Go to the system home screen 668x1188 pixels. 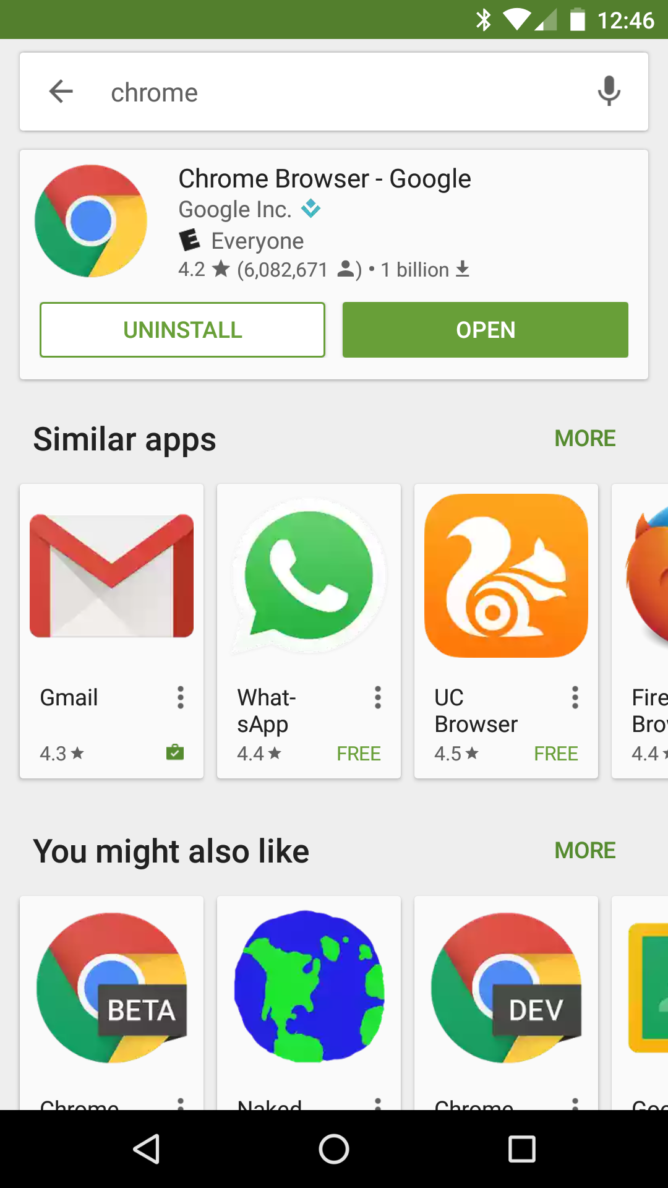tap(334, 1149)
